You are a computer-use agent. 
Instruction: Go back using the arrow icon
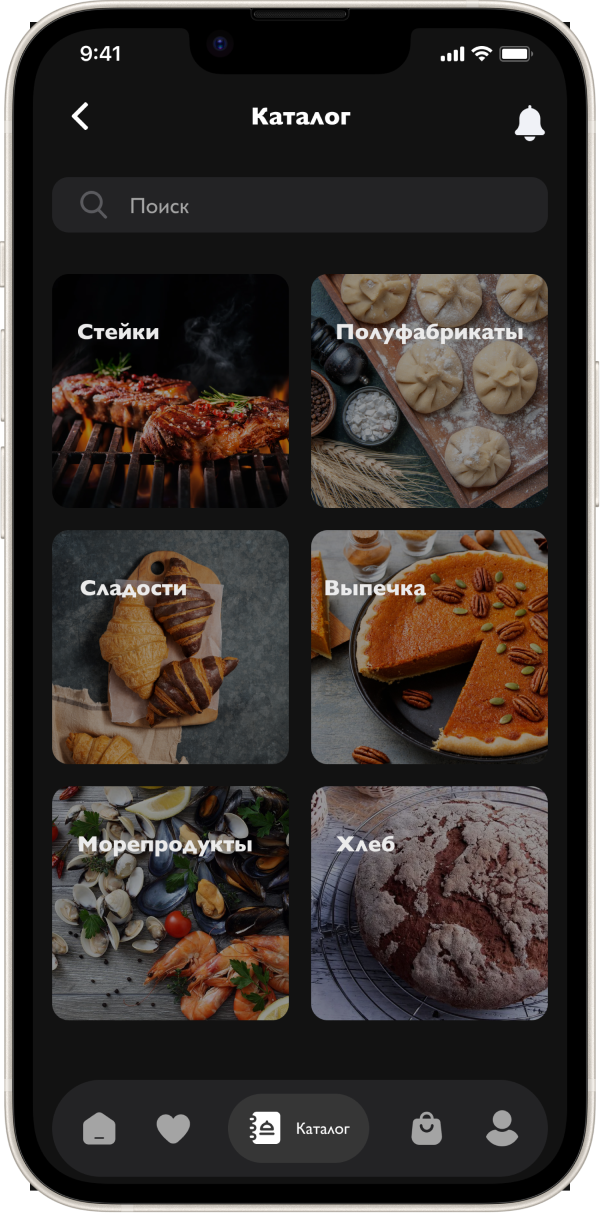pyautogui.click(x=81, y=117)
